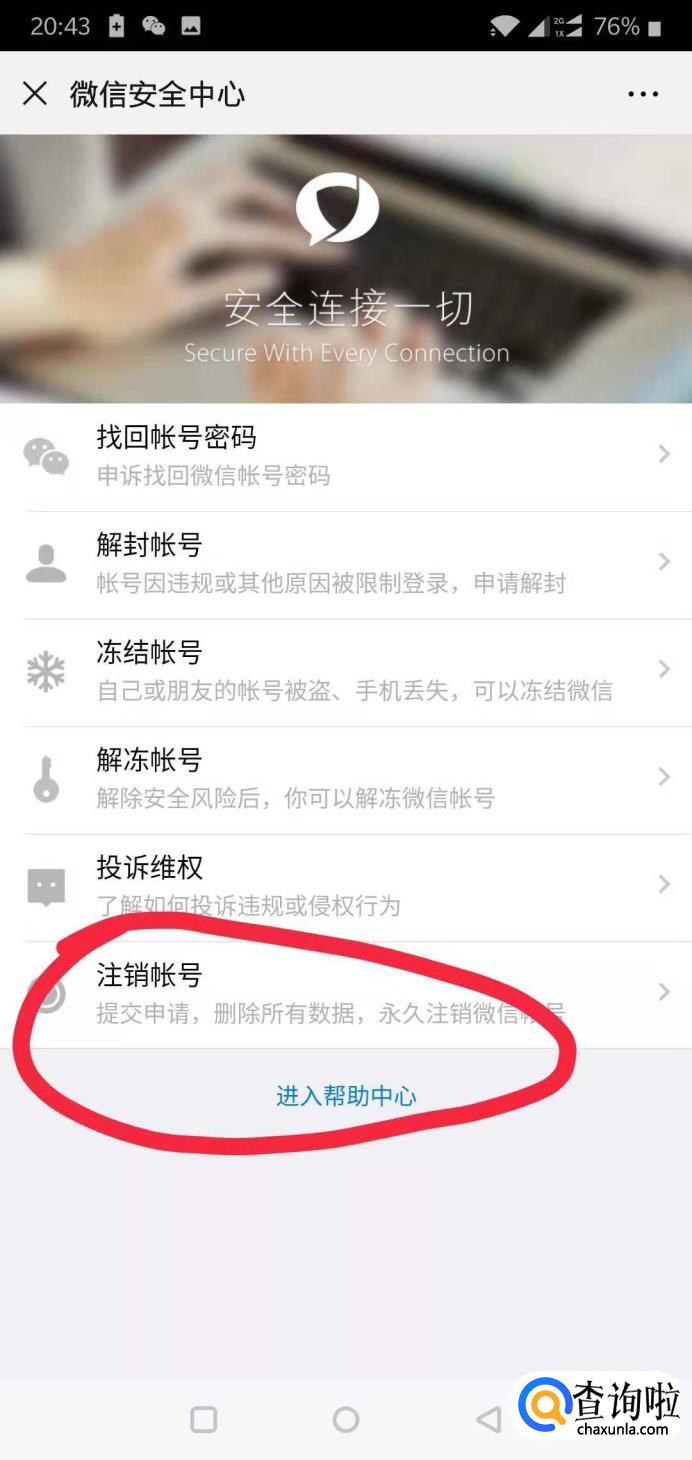This screenshot has width=692, height=1460.
Task: Open the three-dot overflow menu
Action: pyautogui.click(x=643, y=94)
